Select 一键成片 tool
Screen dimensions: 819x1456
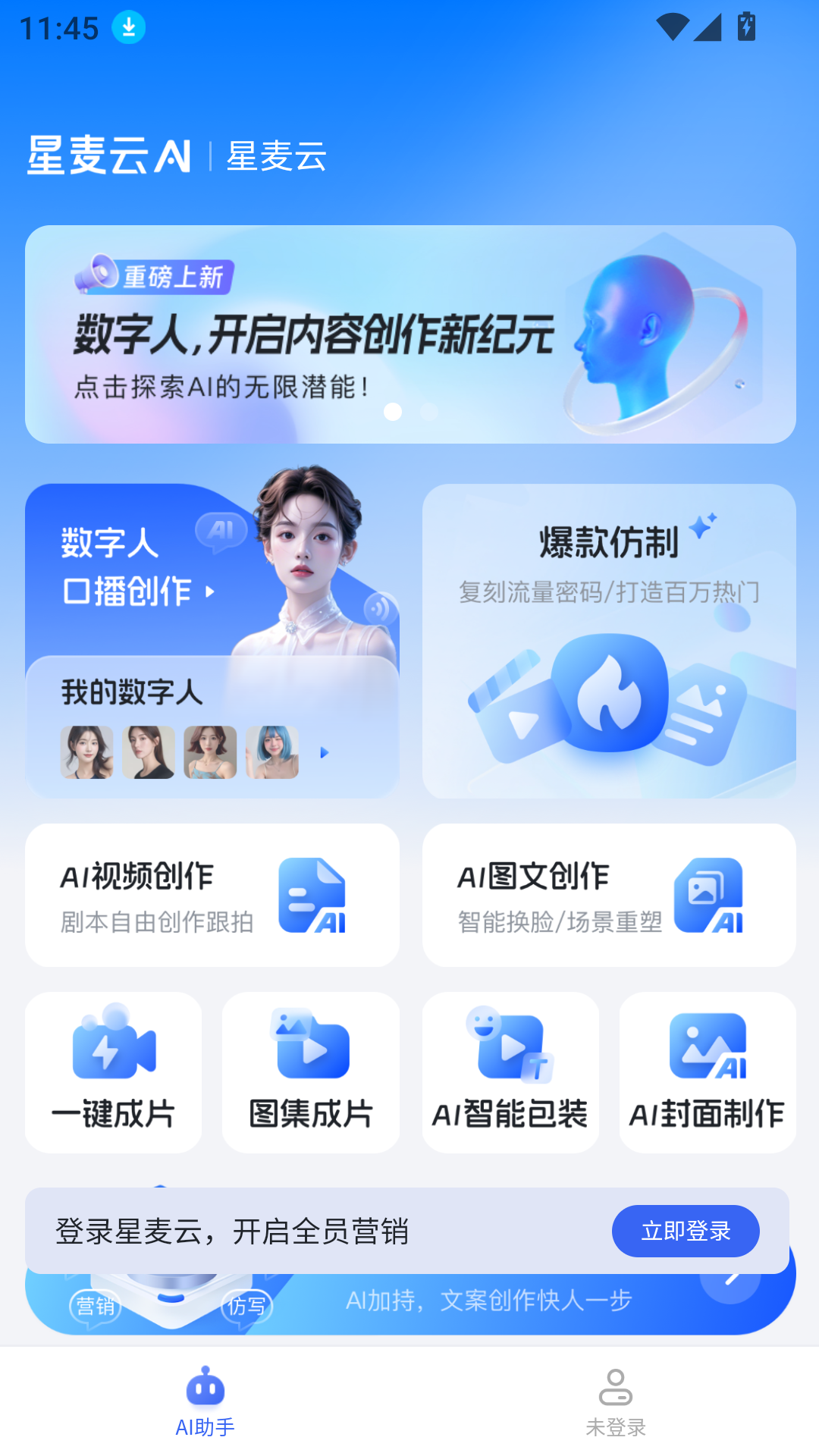113,1072
